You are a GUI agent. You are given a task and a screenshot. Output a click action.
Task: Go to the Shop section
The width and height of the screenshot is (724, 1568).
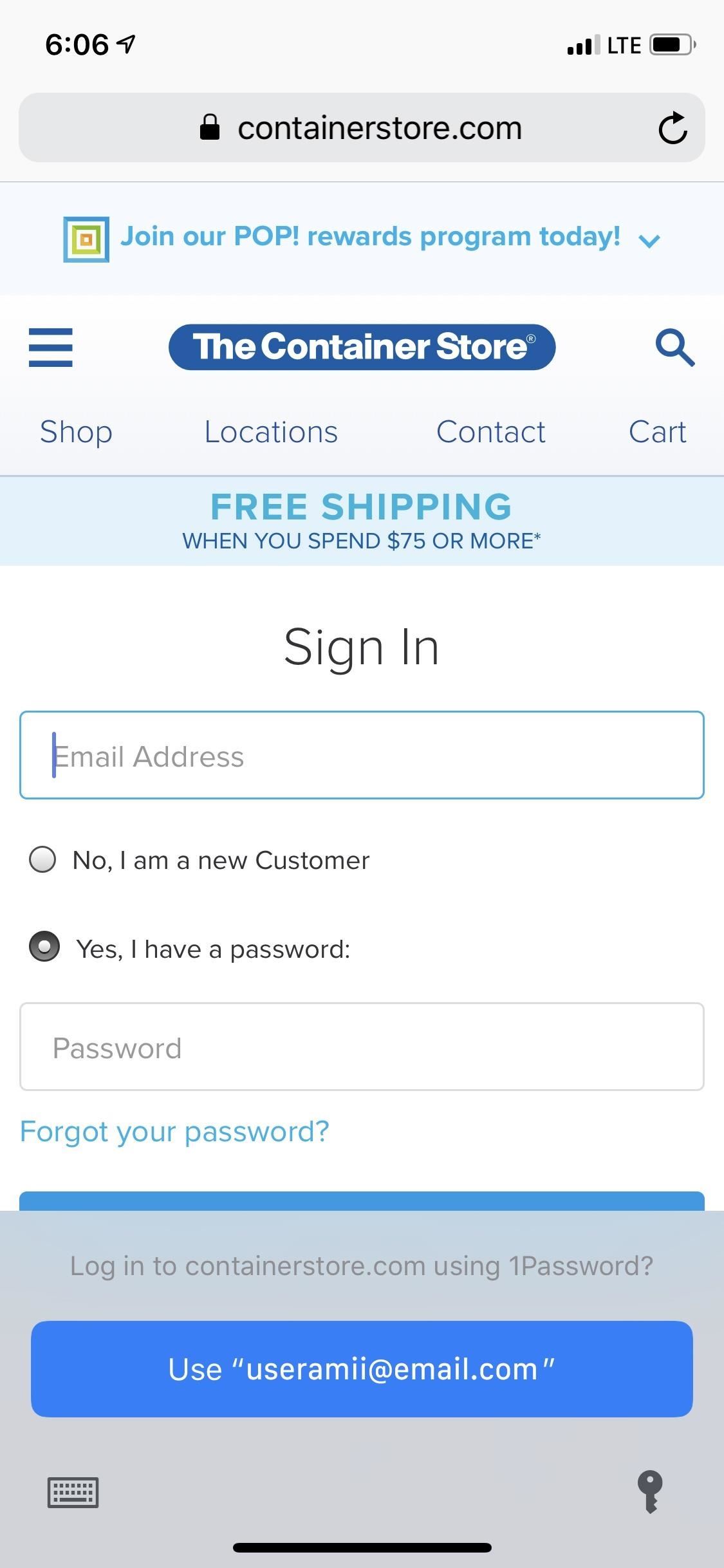[76, 432]
